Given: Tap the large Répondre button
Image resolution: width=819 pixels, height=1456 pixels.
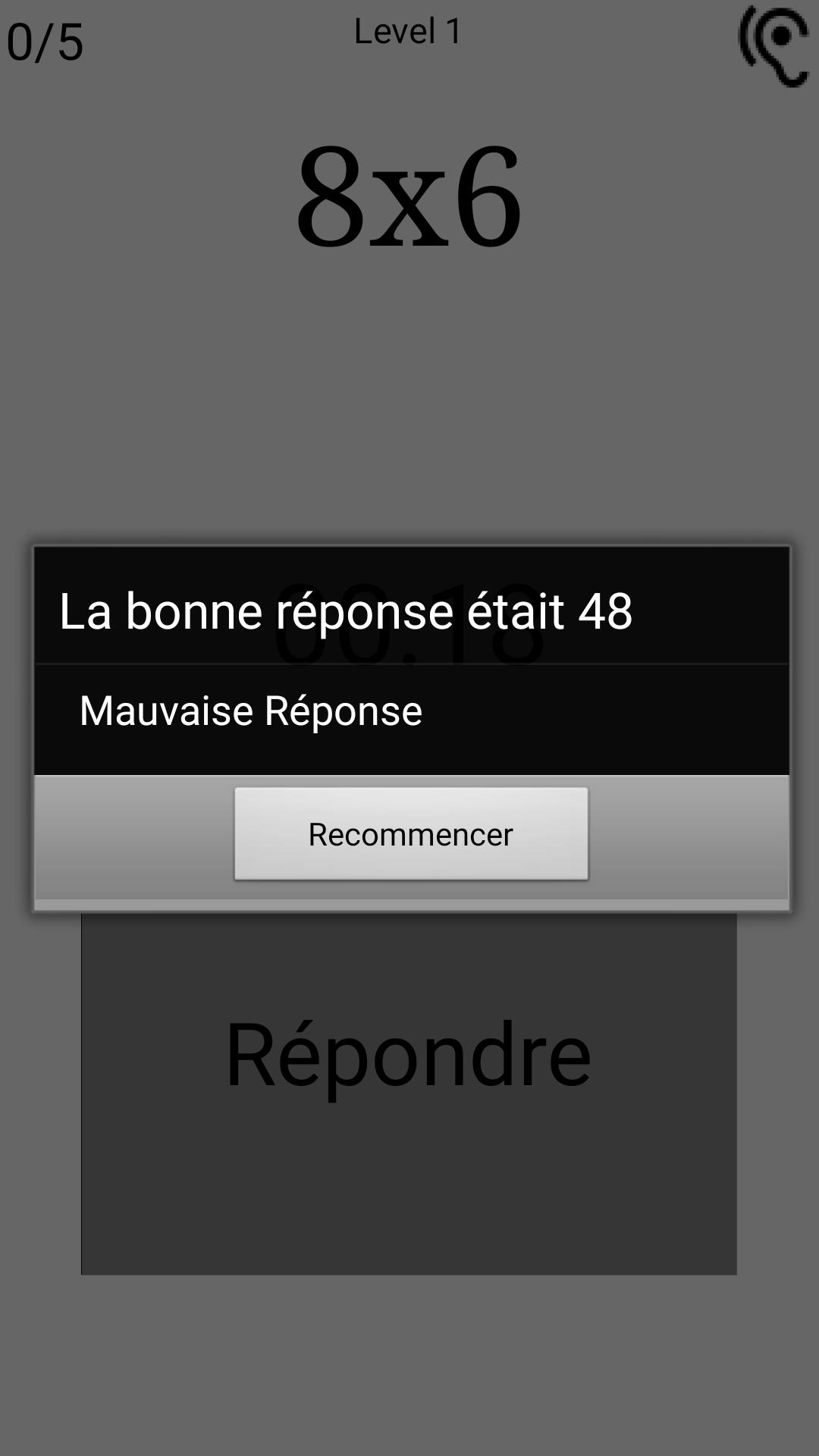Looking at the screenshot, I should click(x=409, y=1094).
